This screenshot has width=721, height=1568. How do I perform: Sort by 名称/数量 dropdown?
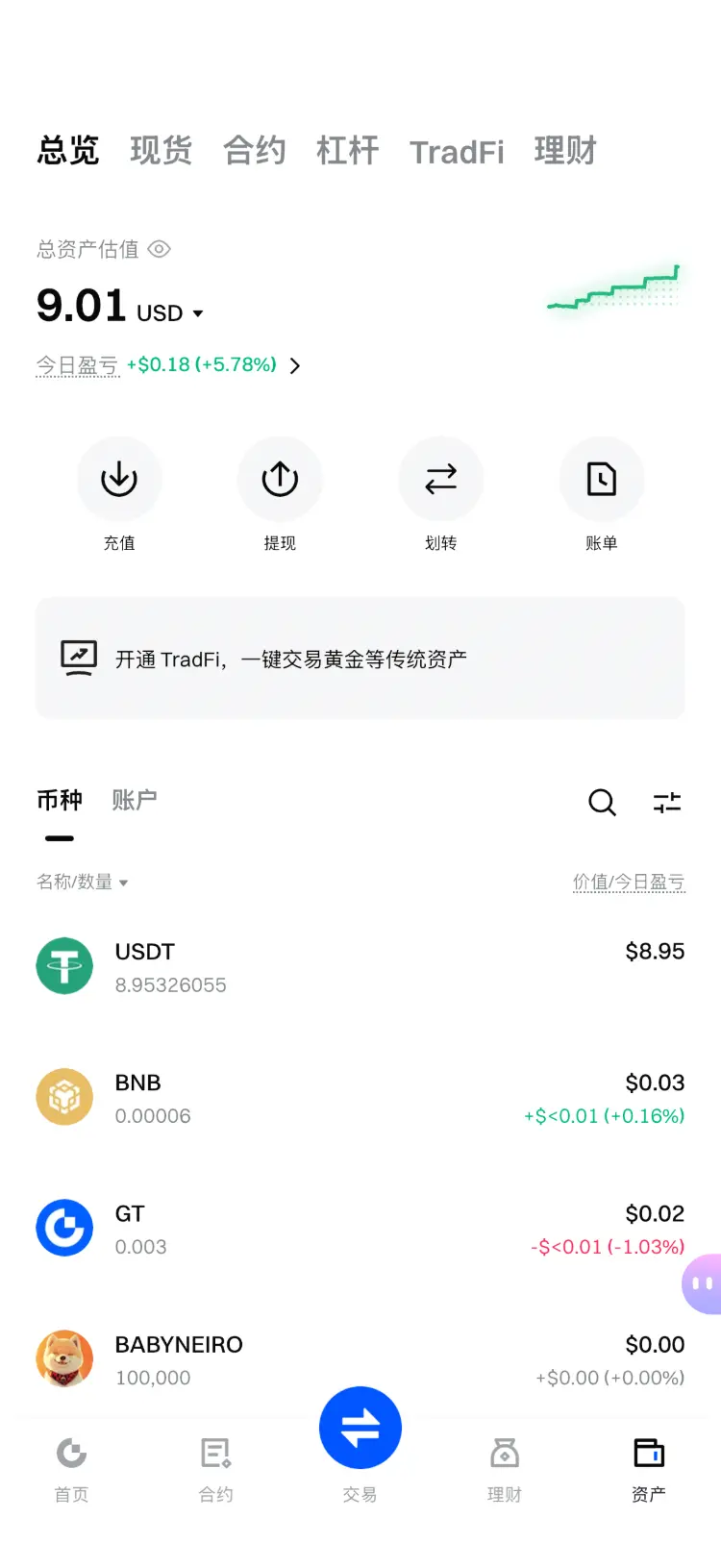[x=83, y=882]
